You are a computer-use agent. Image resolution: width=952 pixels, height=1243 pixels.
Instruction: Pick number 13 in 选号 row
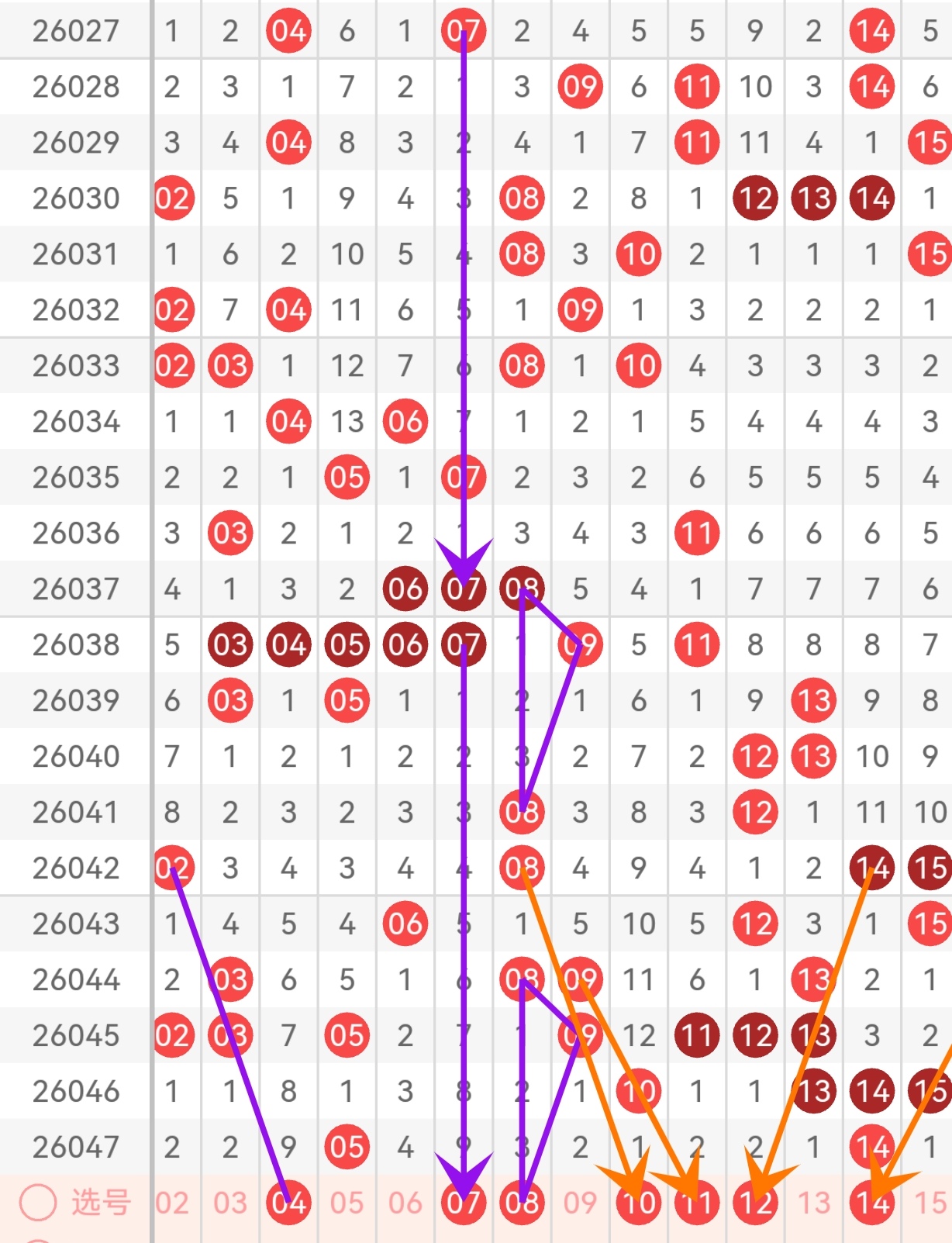813,1203
